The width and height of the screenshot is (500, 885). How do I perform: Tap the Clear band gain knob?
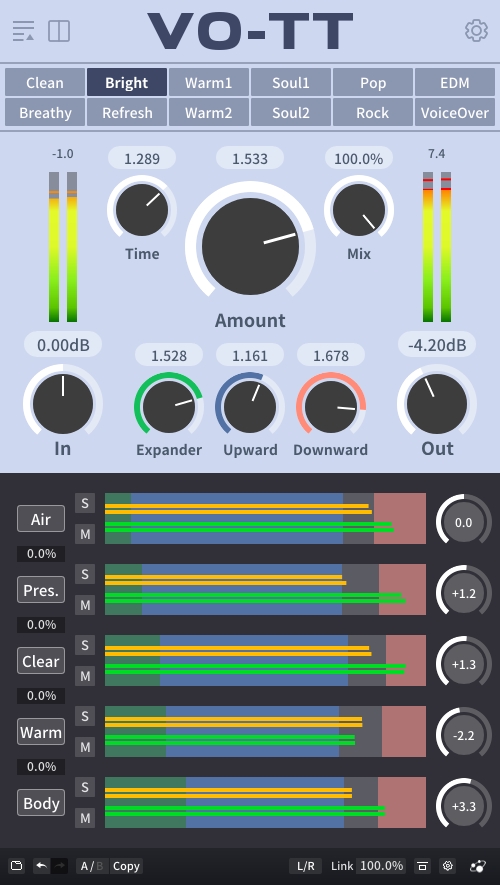pyautogui.click(x=463, y=664)
